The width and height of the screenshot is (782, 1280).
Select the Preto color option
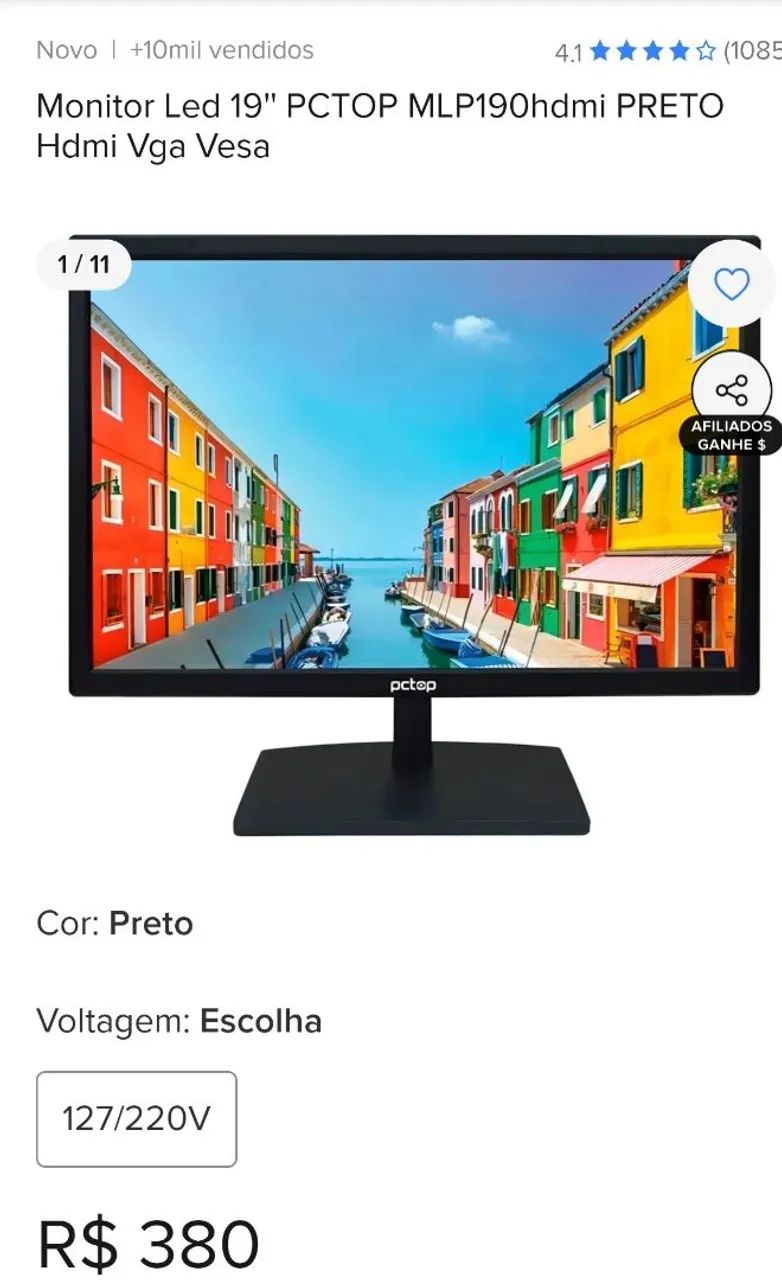150,924
